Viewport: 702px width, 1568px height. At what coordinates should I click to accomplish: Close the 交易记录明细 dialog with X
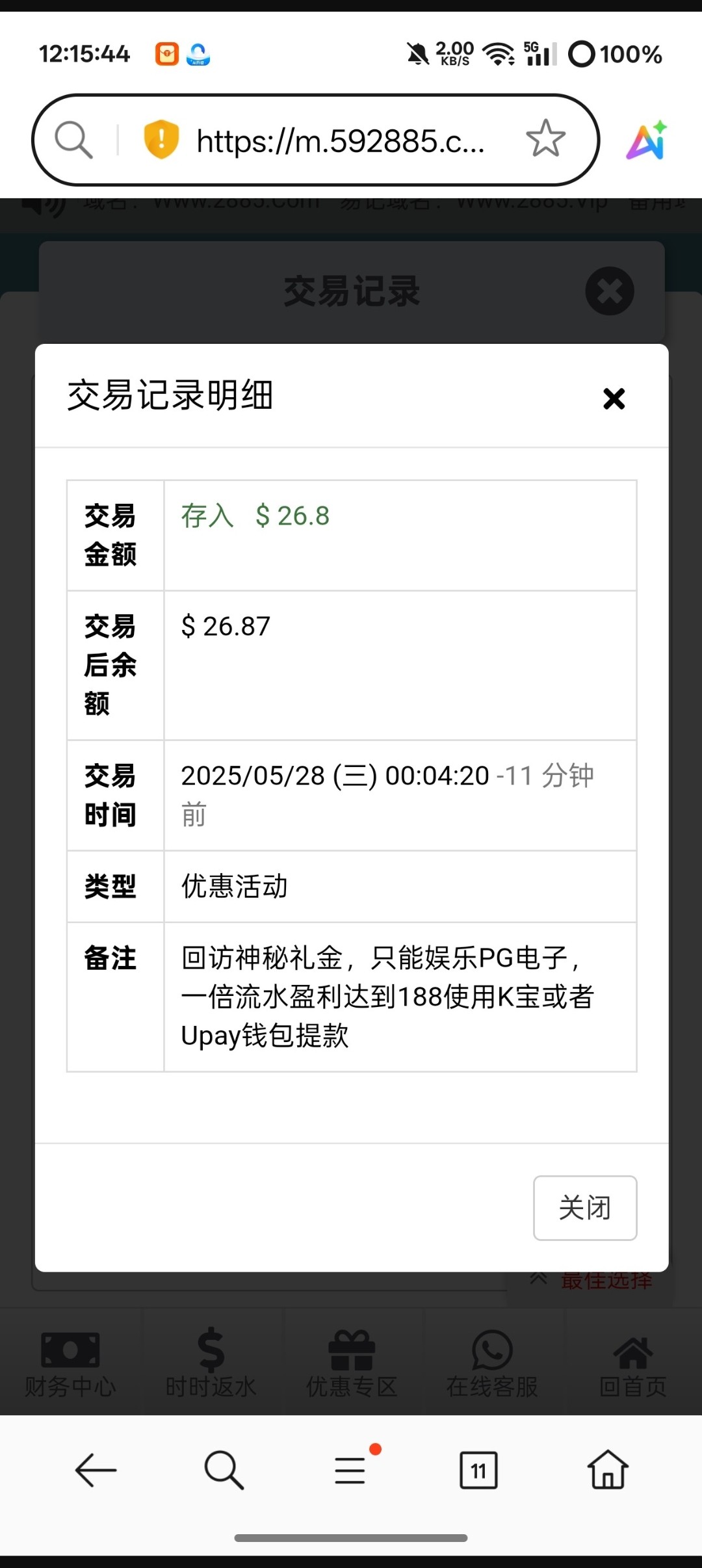click(x=613, y=399)
